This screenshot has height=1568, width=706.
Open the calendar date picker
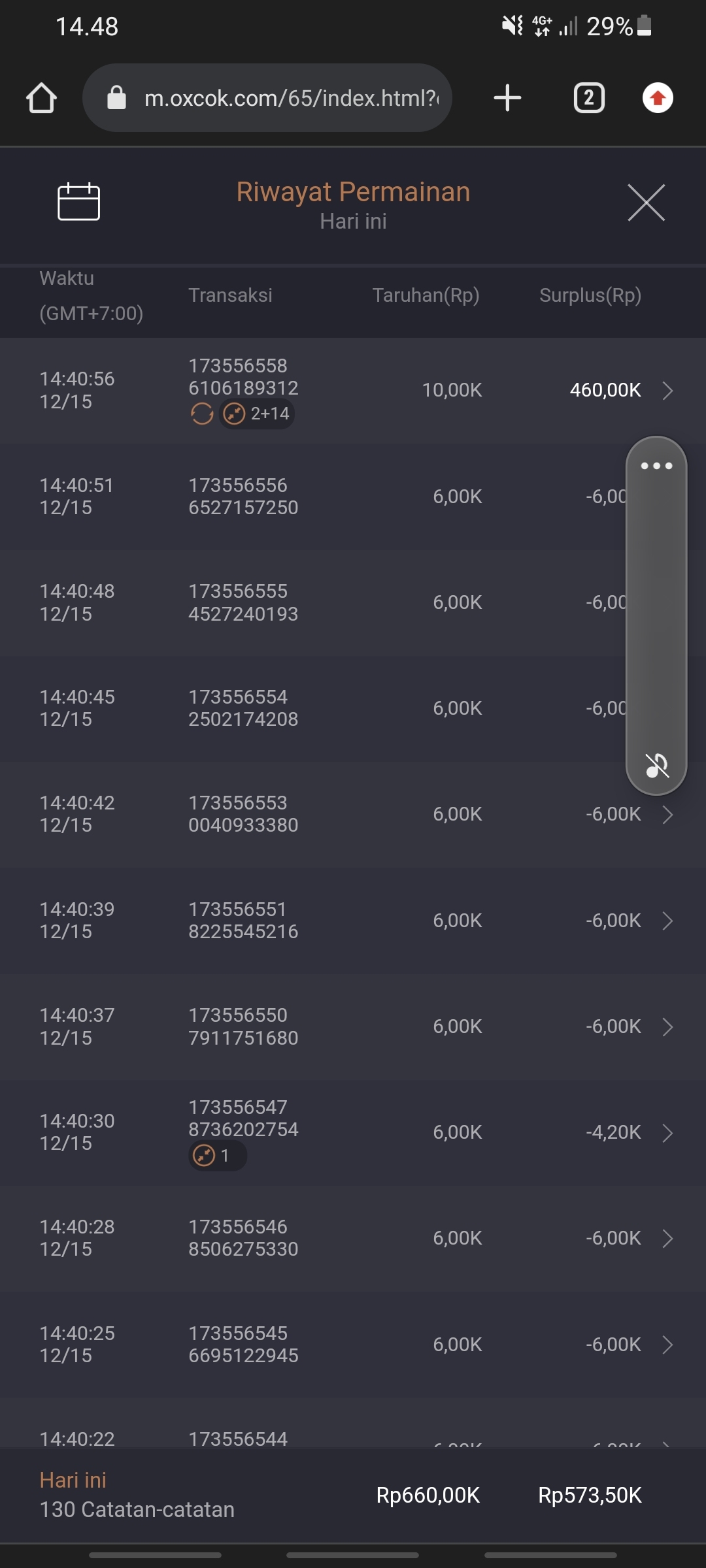click(78, 202)
